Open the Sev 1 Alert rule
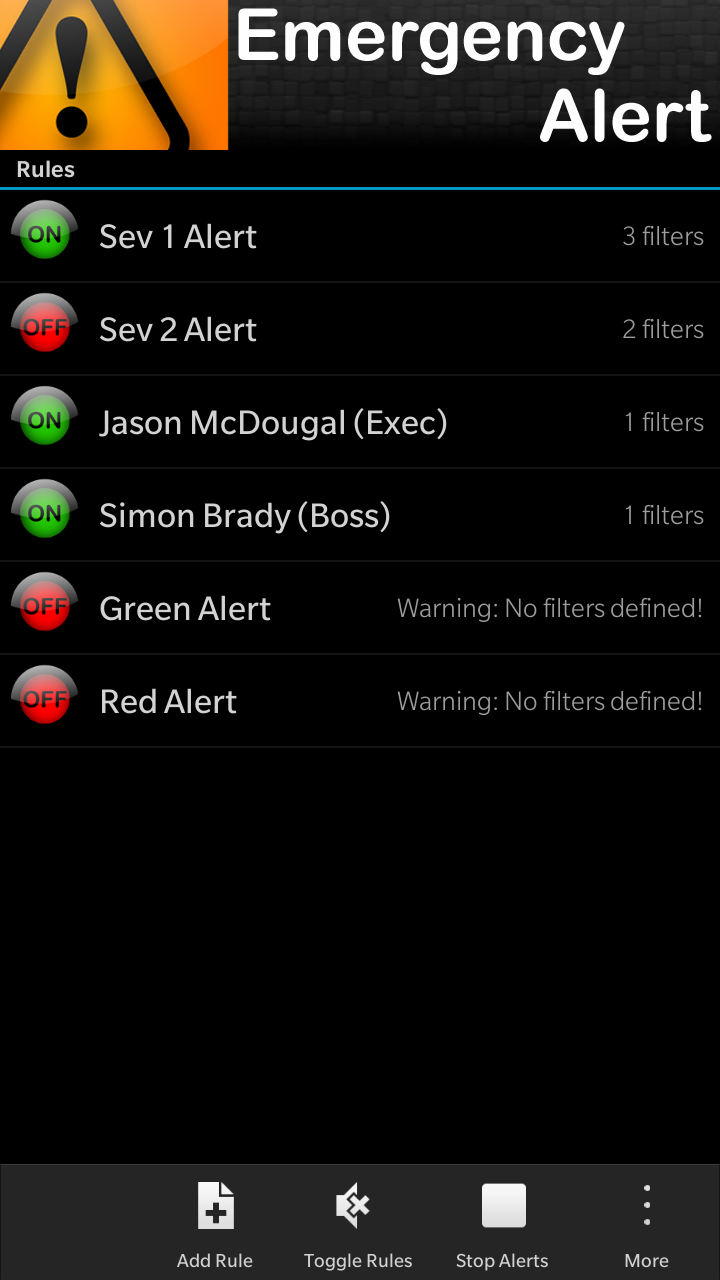The image size is (720, 1280). coord(360,236)
